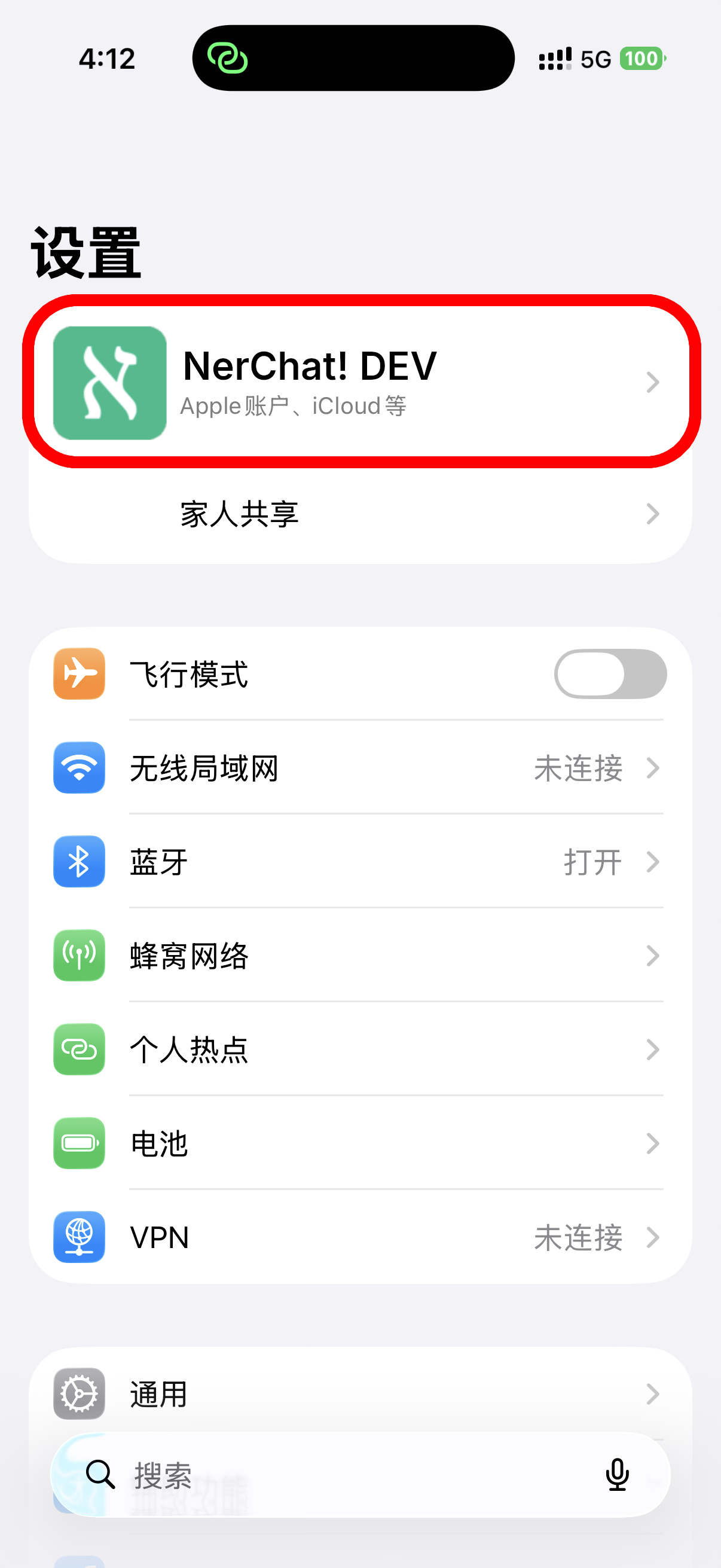Tap the battery level indicator showing 100
The width and height of the screenshot is (721, 1568).
point(641,59)
